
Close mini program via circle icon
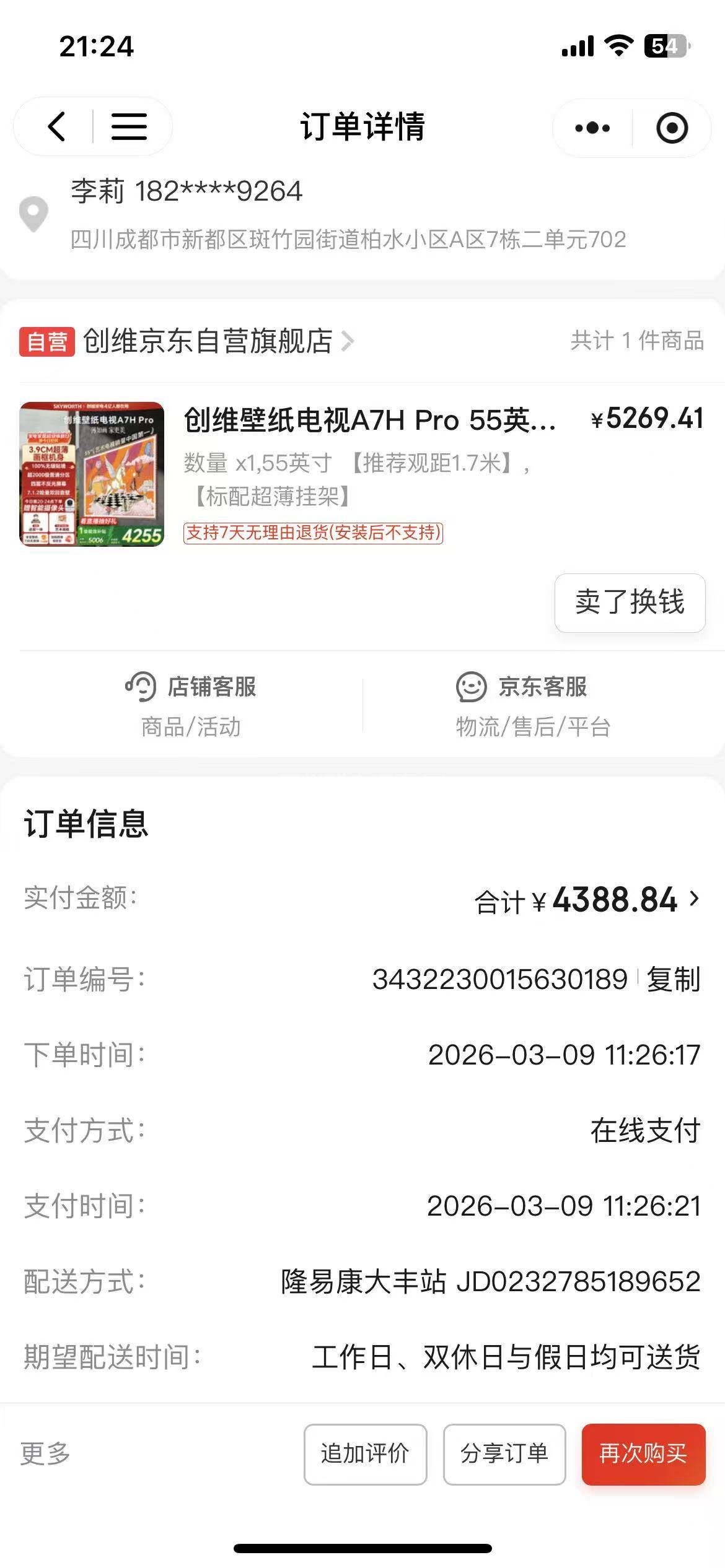click(672, 128)
